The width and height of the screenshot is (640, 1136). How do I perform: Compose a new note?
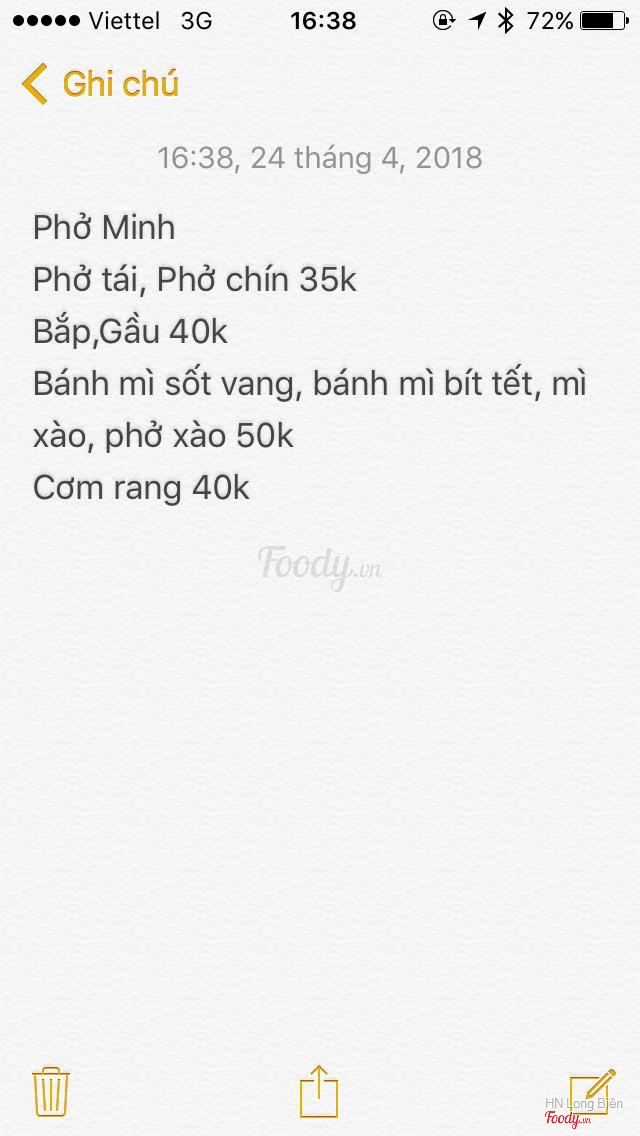pyautogui.click(x=591, y=1090)
